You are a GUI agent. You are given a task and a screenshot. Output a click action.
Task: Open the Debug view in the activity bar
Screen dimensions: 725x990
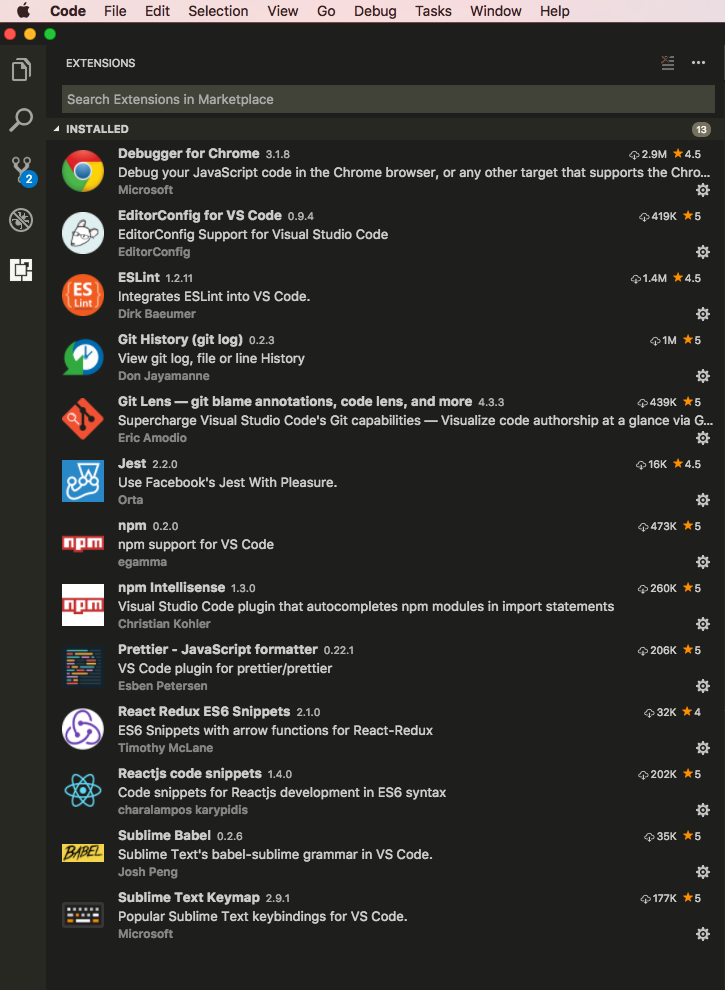[21, 220]
